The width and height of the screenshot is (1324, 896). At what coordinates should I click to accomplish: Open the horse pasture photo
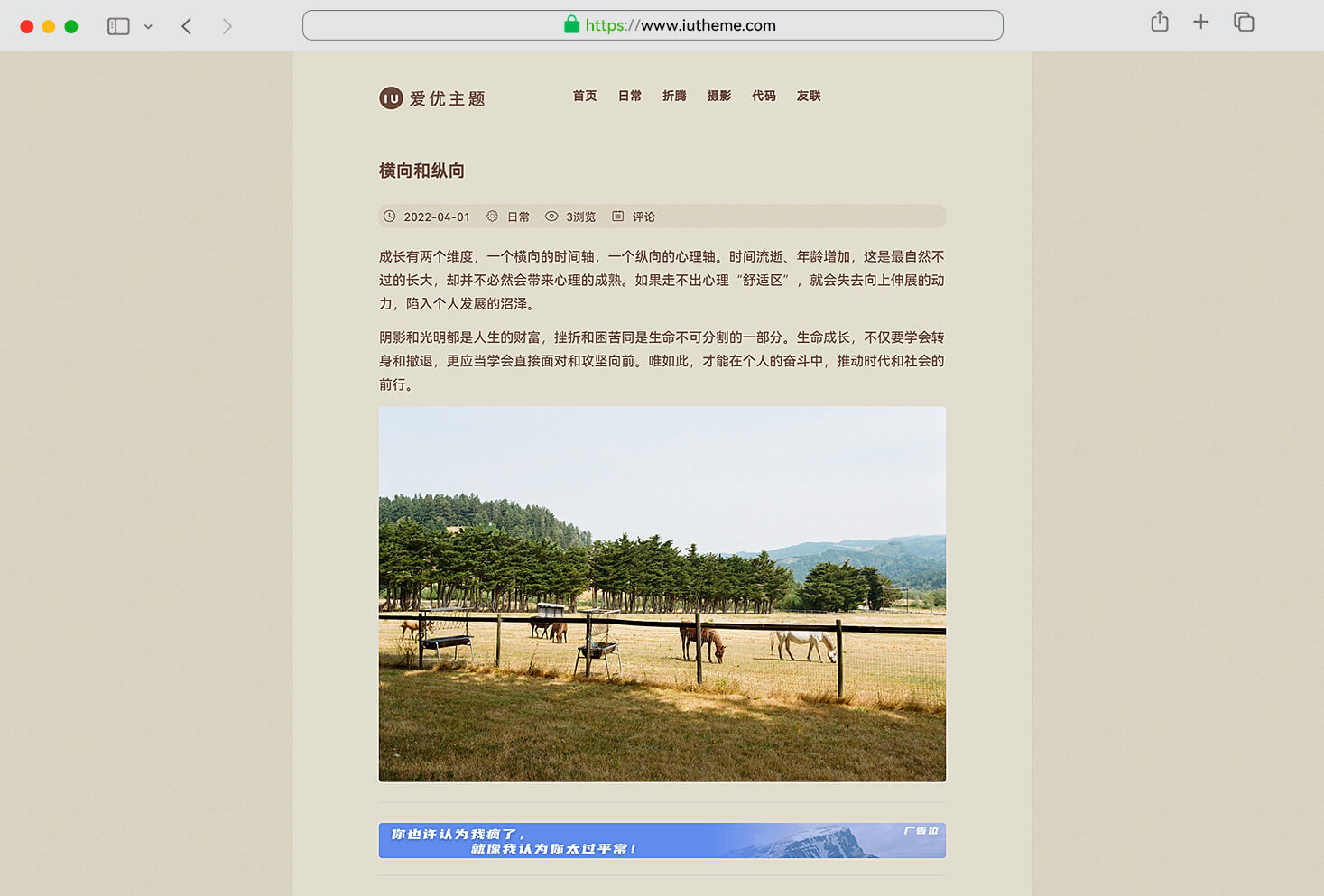pos(662,594)
